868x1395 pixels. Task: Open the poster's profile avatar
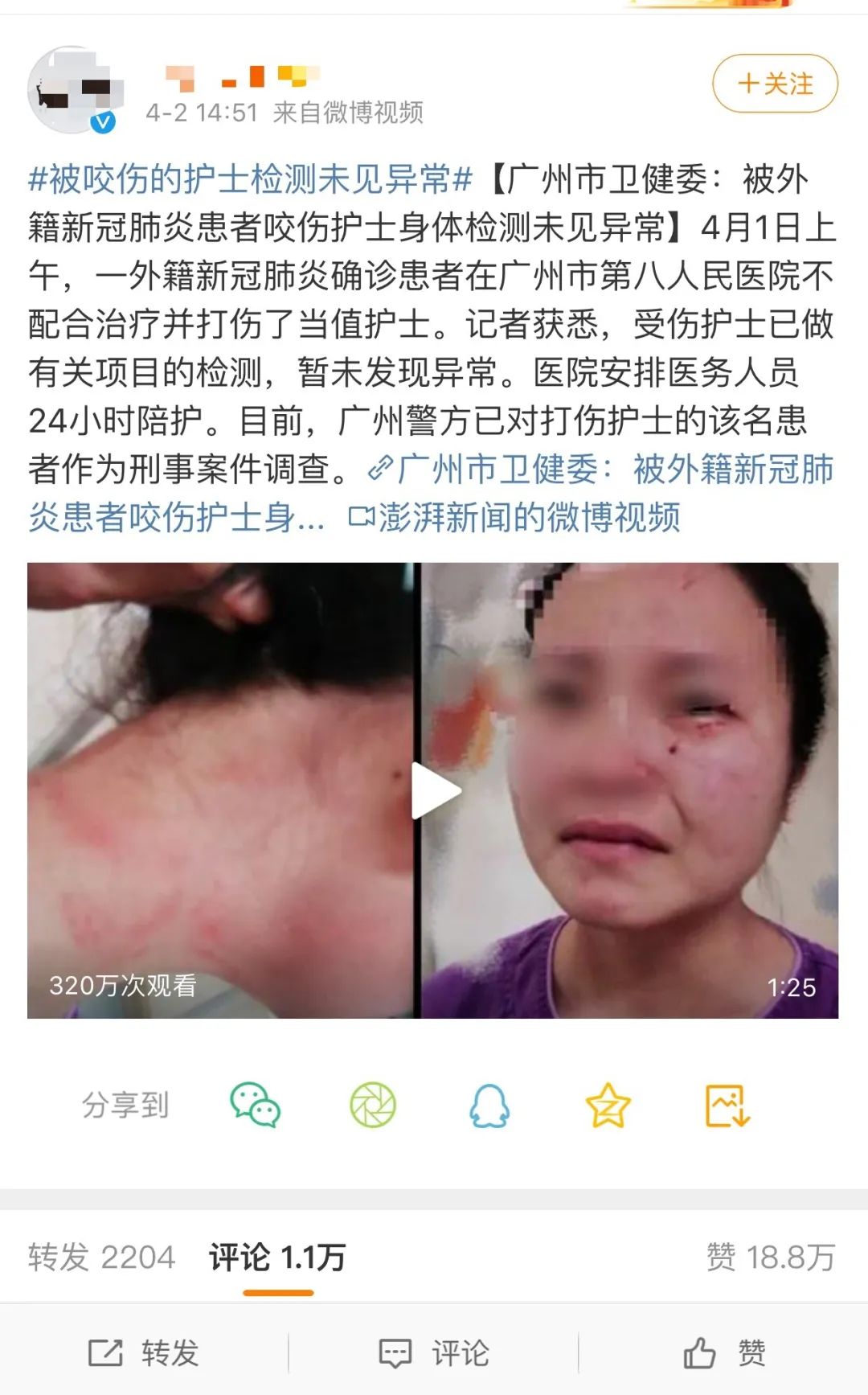pyautogui.click(x=74, y=90)
